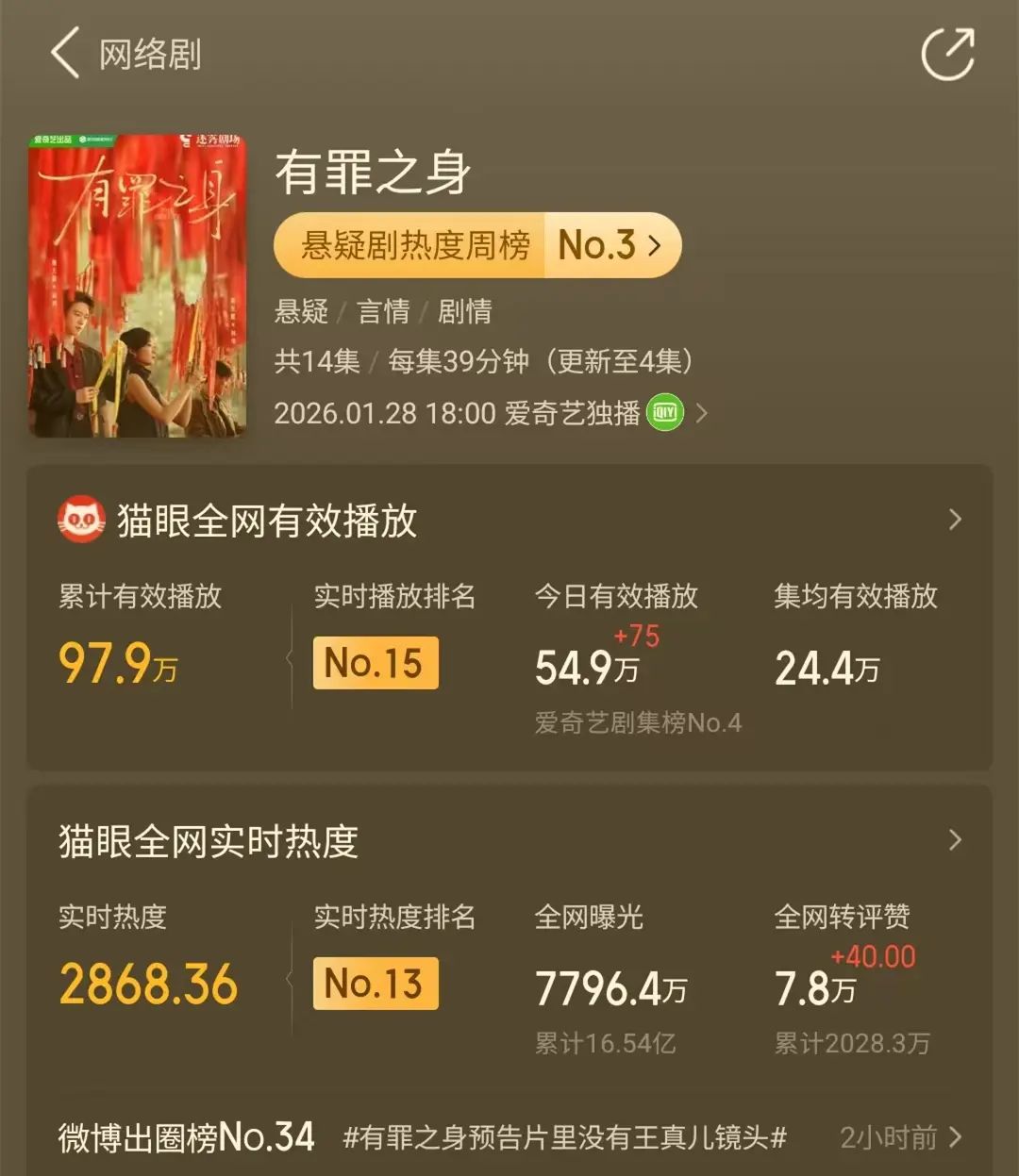This screenshot has width=1019, height=1176.
Task: Tap the 有罪之身 poster thumbnail
Action: (x=138, y=286)
